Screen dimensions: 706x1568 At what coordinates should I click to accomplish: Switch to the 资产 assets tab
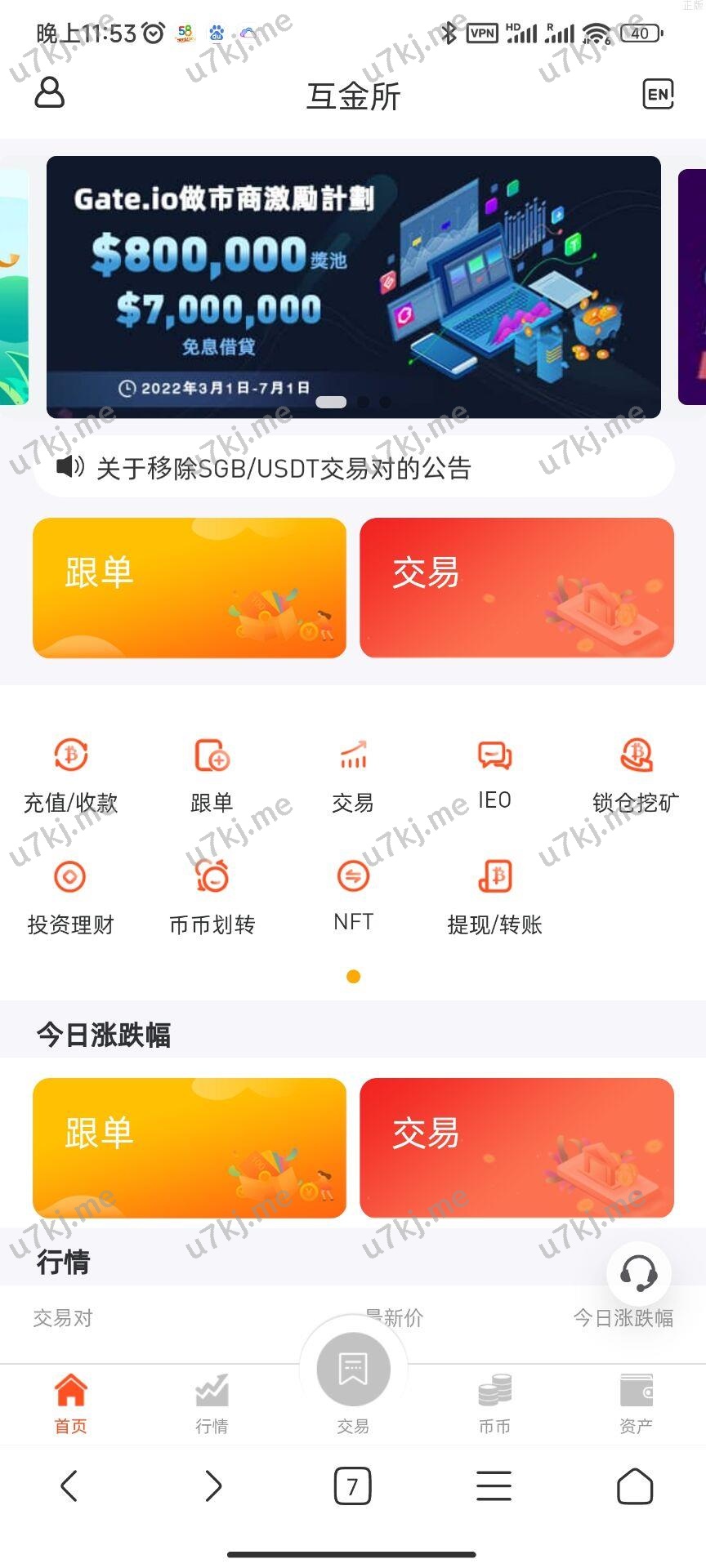[636, 1405]
